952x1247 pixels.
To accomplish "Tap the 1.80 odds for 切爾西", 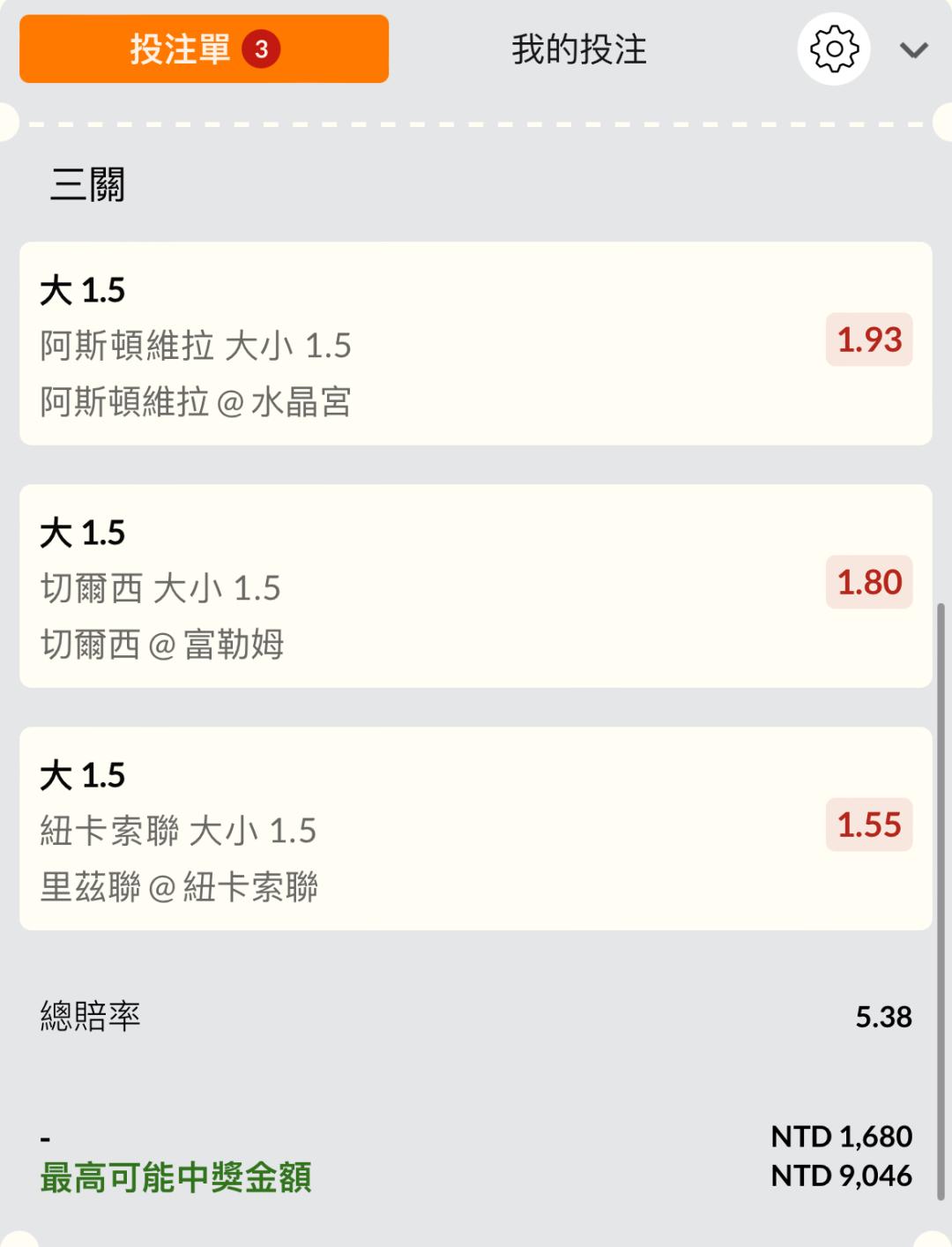I will pyautogui.click(x=868, y=582).
